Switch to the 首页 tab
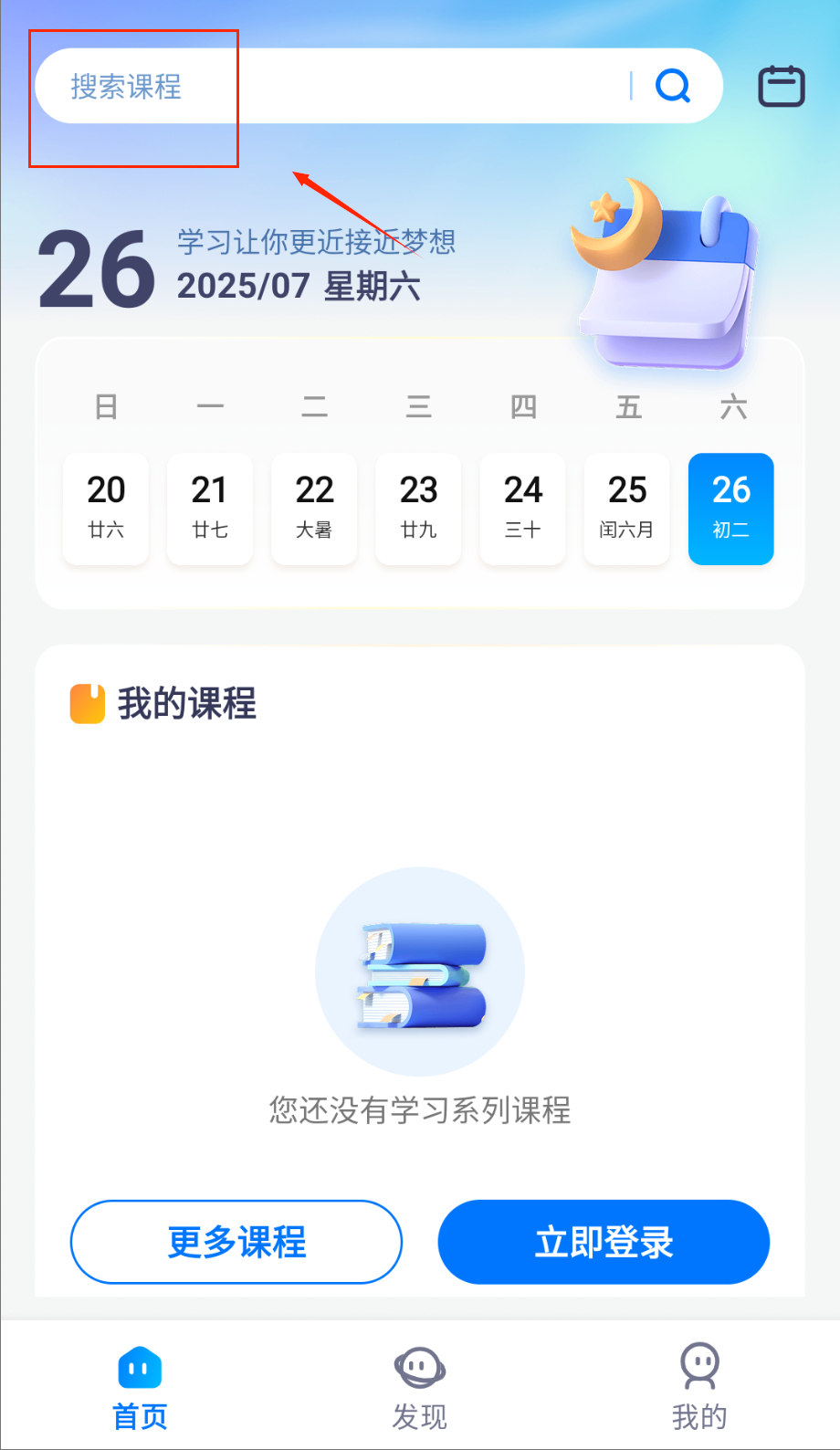Image resolution: width=840 pixels, height=1450 pixels. [140, 1388]
